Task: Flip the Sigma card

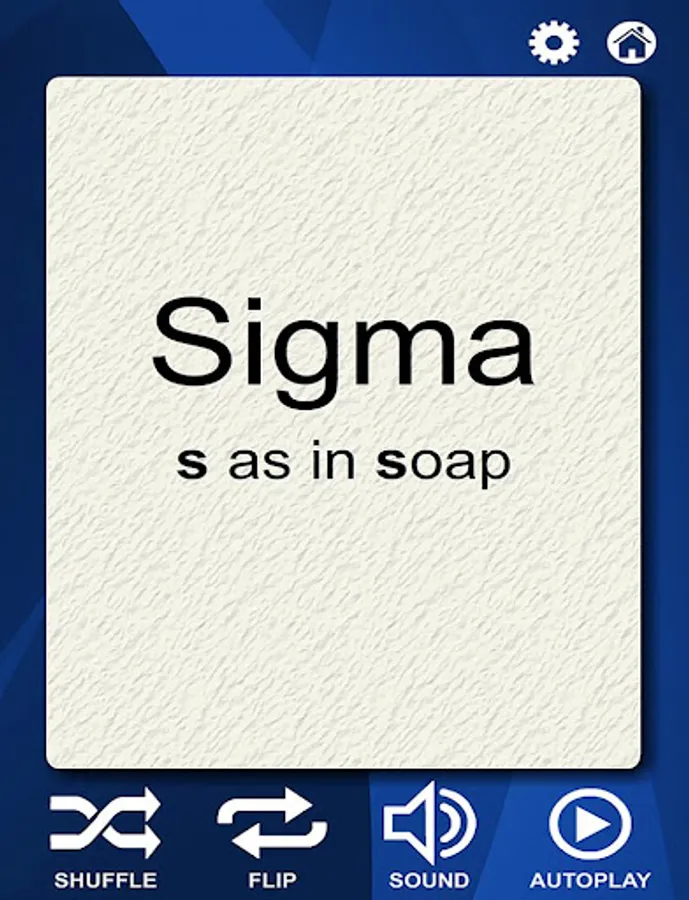Action: 272,836
